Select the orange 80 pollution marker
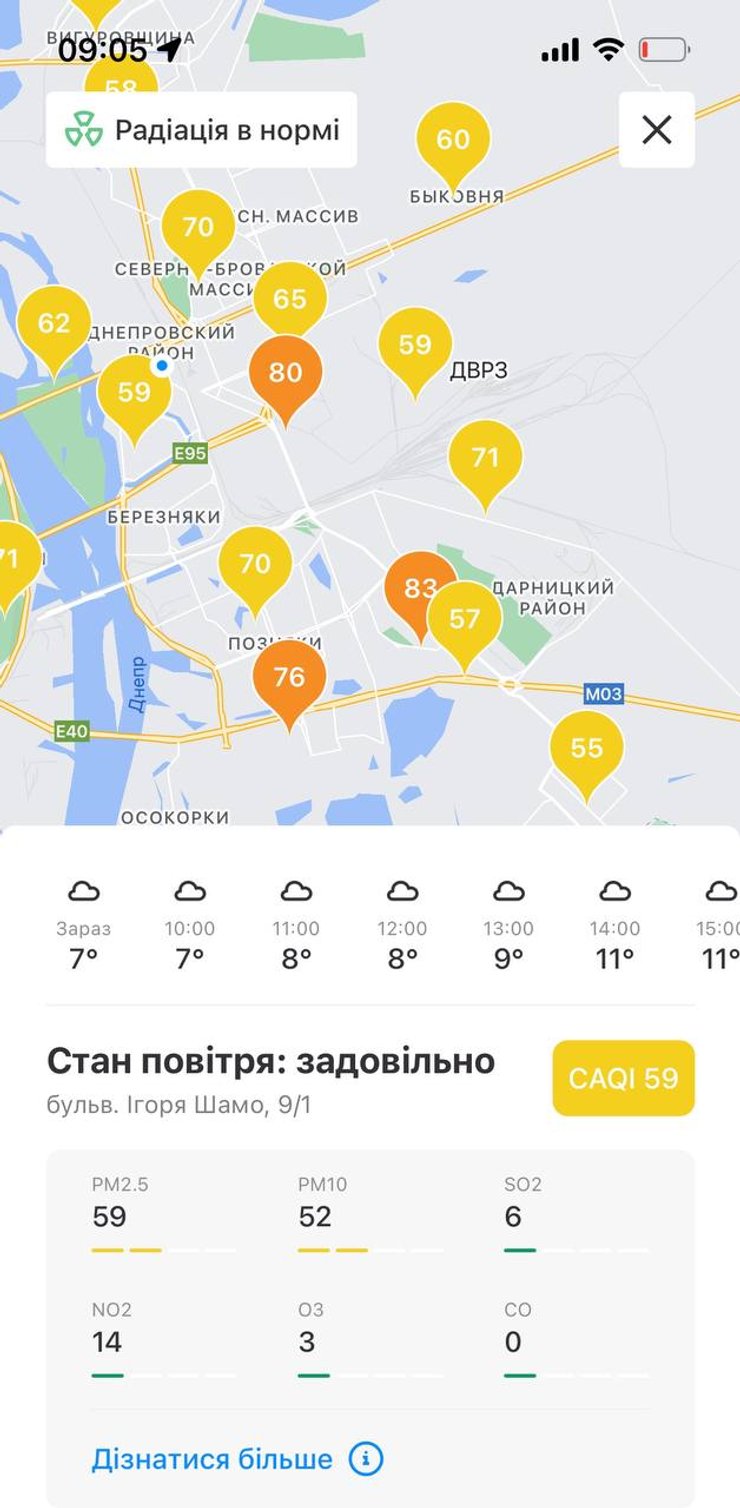Screen dimensions: 740x1508 [x=285, y=374]
